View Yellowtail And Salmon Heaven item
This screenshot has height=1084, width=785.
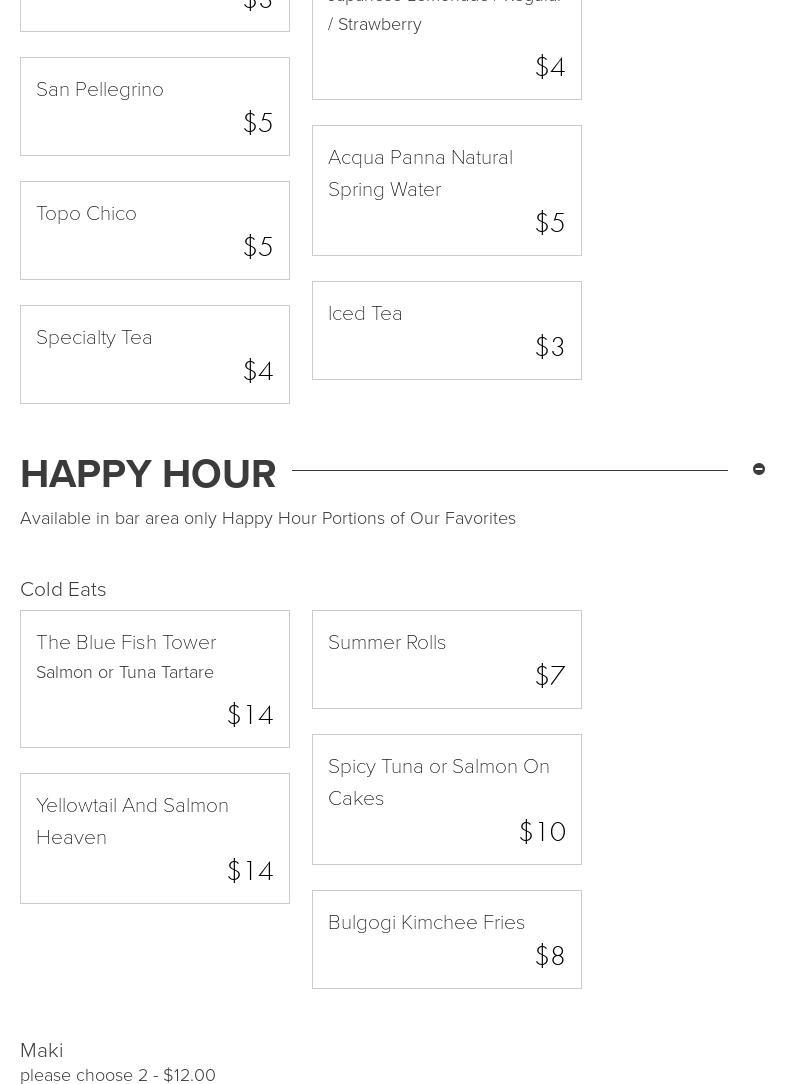pyautogui.click(x=155, y=838)
